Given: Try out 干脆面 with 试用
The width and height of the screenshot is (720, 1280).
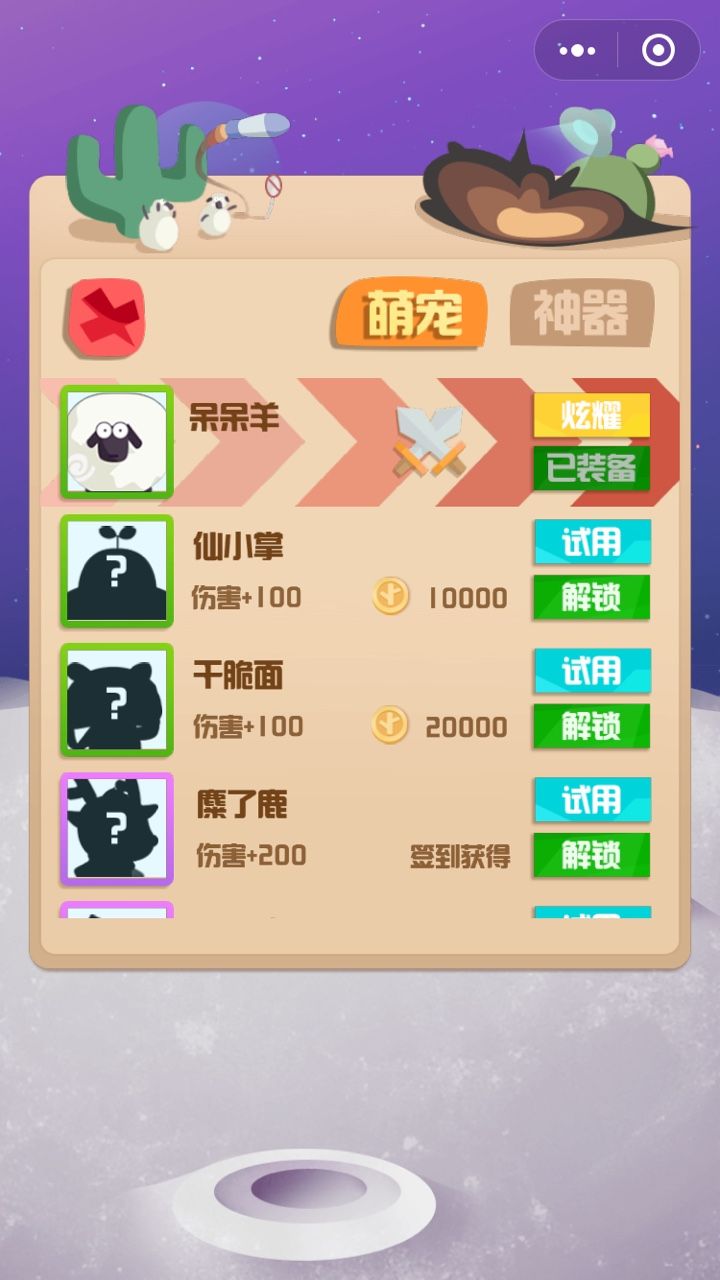Looking at the screenshot, I should [x=591, y=671].
